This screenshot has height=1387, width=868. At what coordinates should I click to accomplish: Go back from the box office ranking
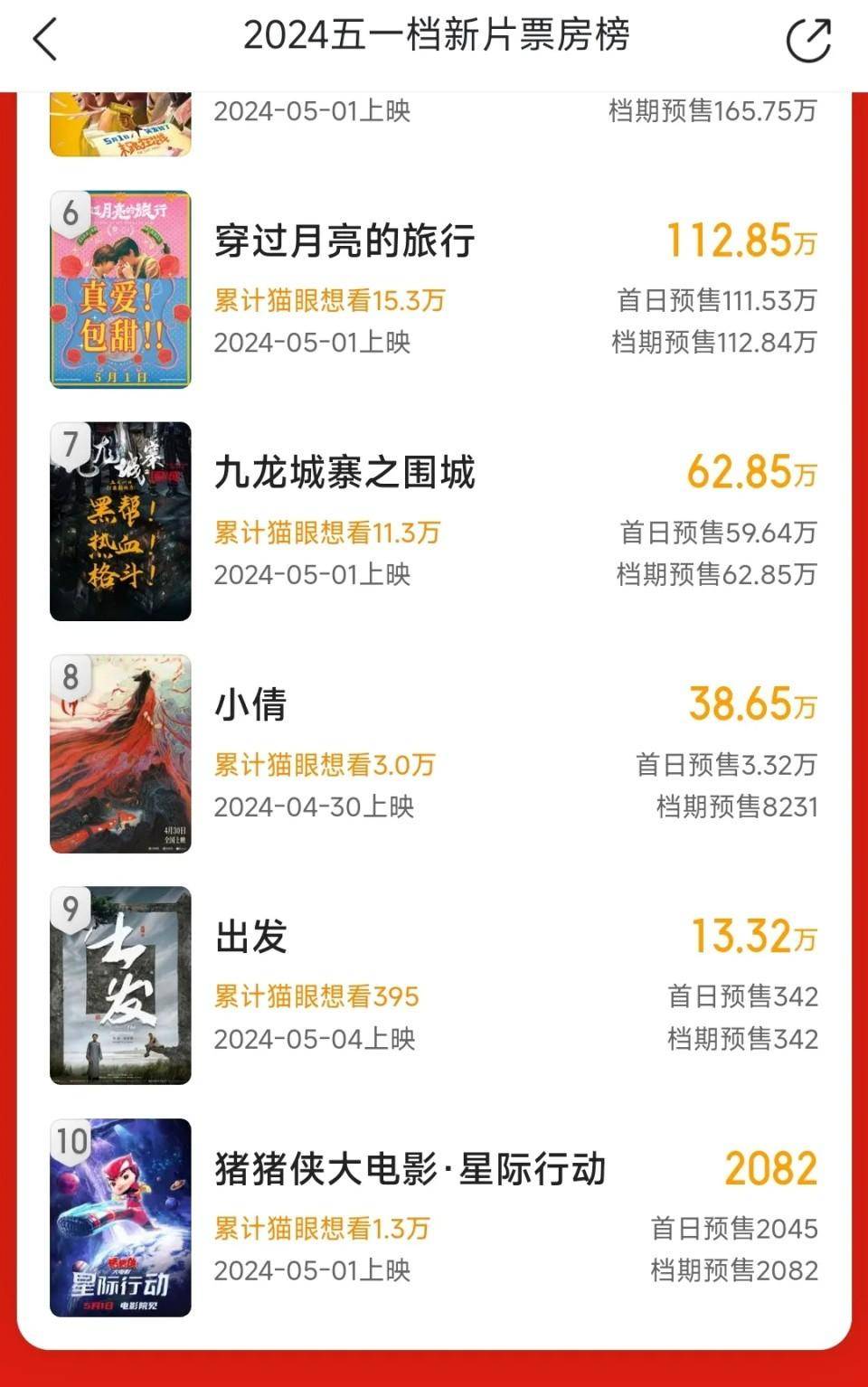pyautogui.click(x=45, y=40)
